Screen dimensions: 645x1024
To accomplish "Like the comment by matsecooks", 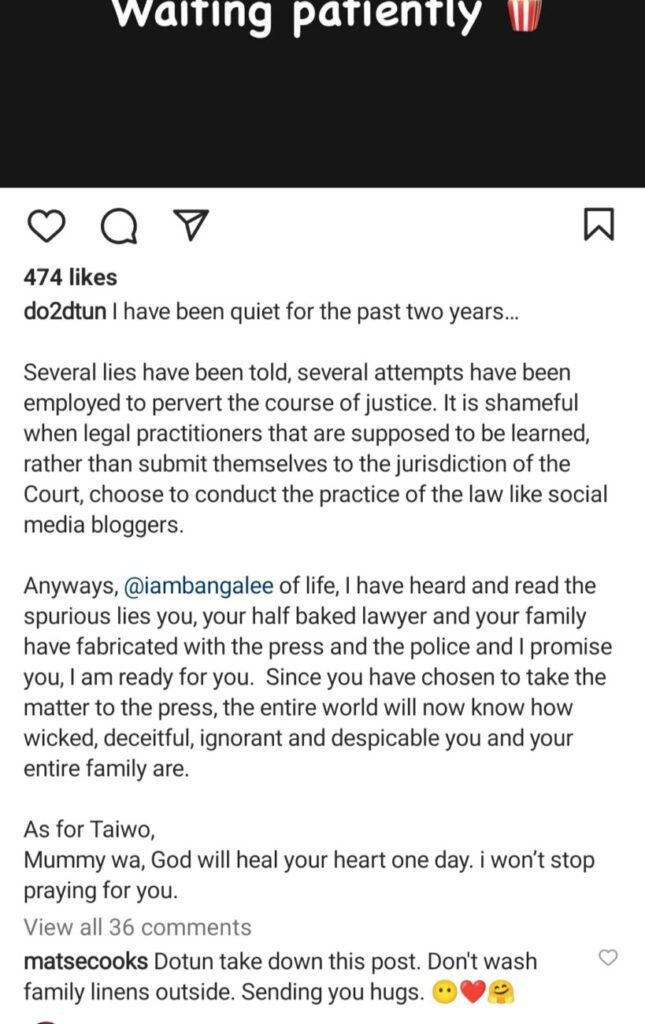I will [x=607, y=958].
